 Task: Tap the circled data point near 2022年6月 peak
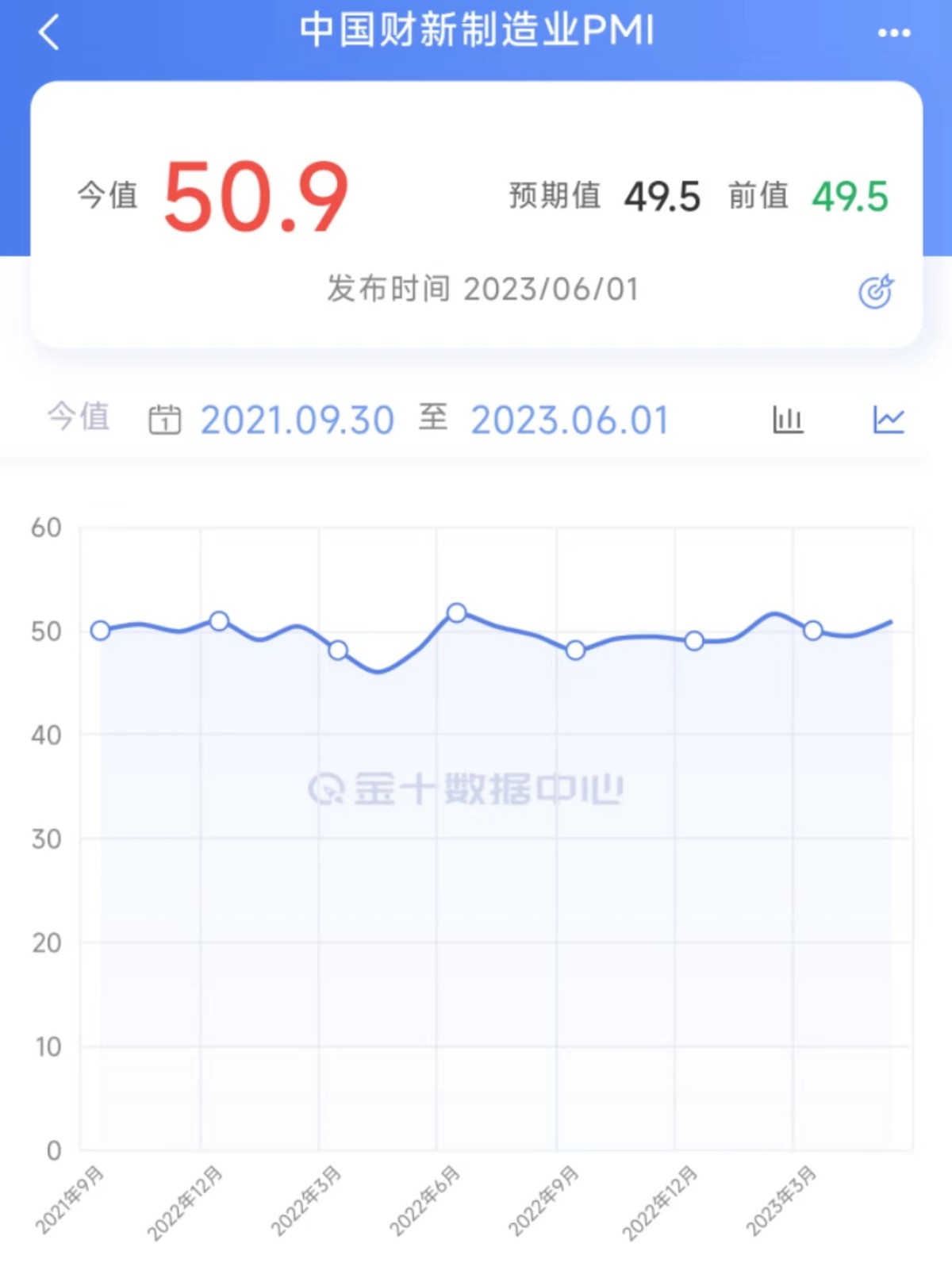(457, 613)
